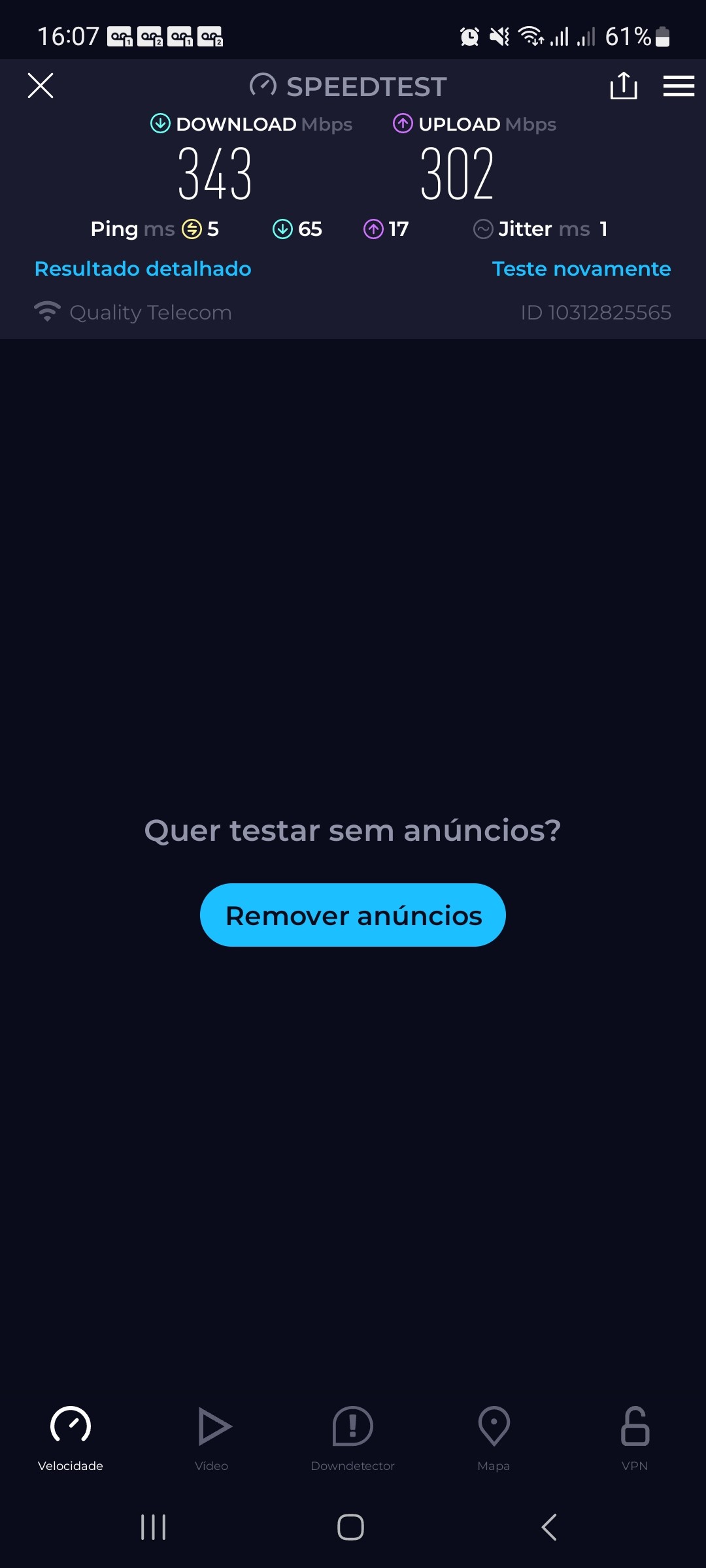Go back using system navigation
The height and width of the screenshot is (1568, 706).
[x=549, y=1527]
